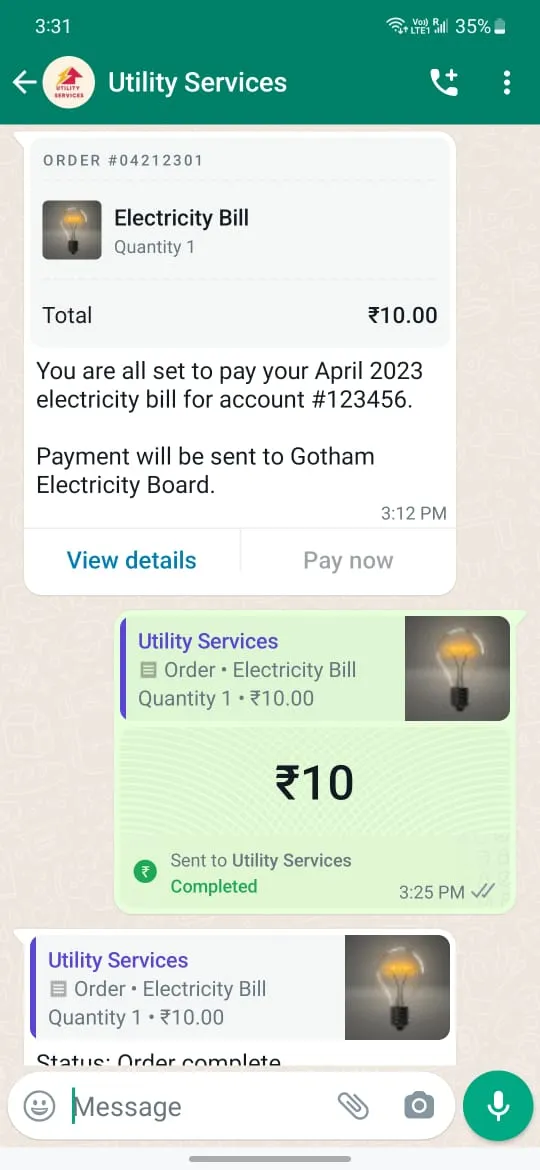Tap View details on the order

click(x=132, y=560)
